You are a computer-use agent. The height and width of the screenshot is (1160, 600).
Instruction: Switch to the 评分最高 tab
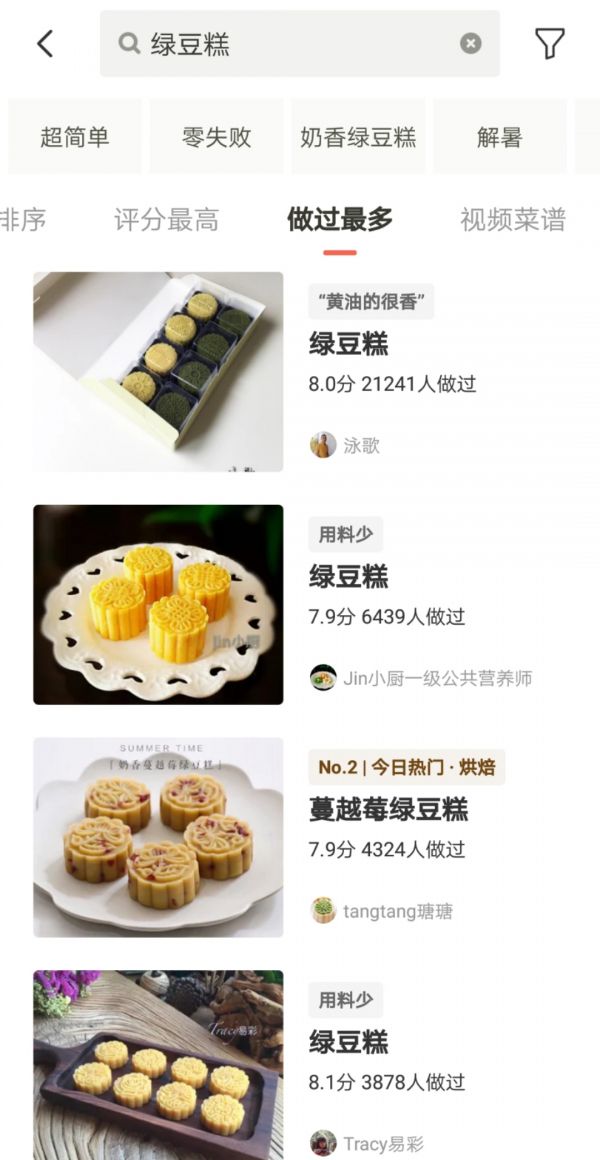coord(166,220)
